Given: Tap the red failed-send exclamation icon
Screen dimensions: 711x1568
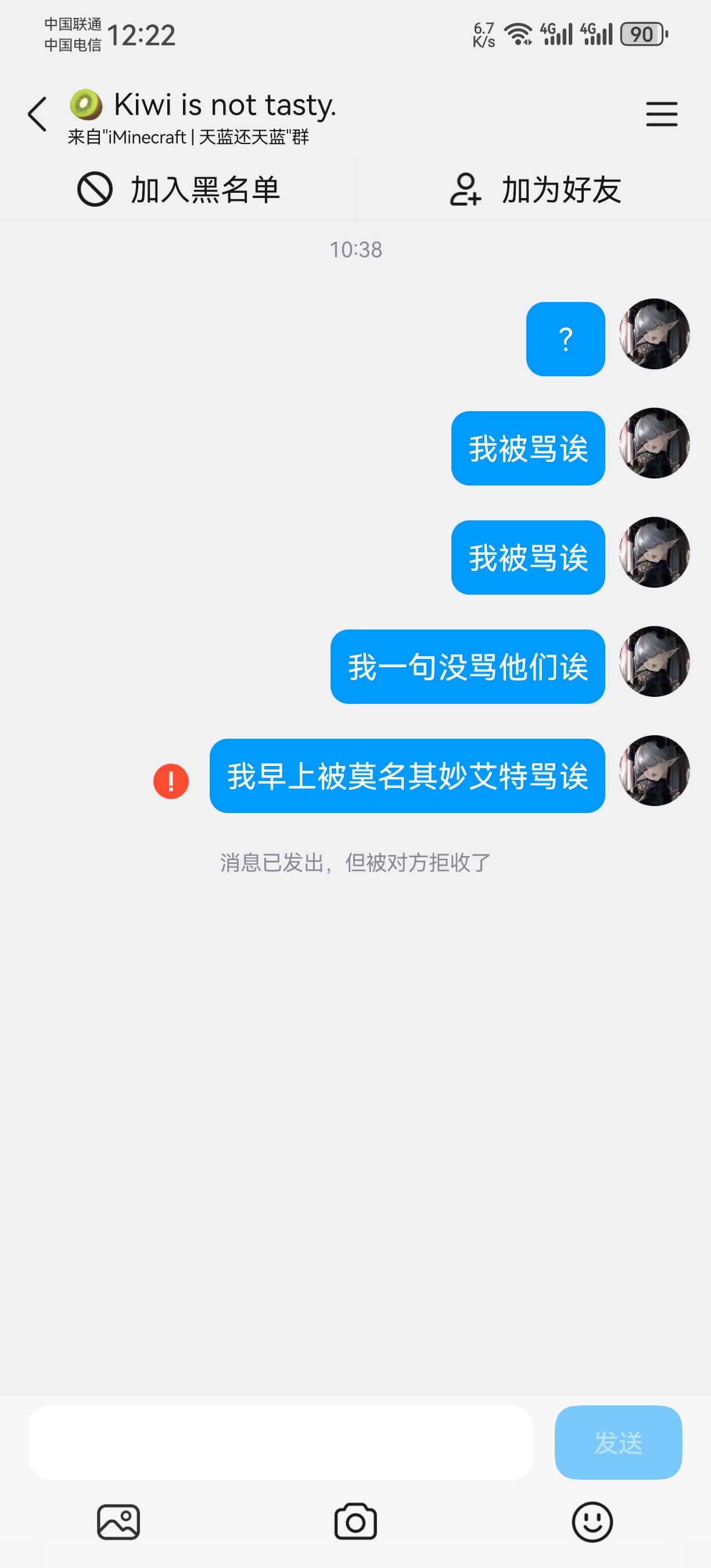Looking at the screenshot, I should (x=171, y=781).
